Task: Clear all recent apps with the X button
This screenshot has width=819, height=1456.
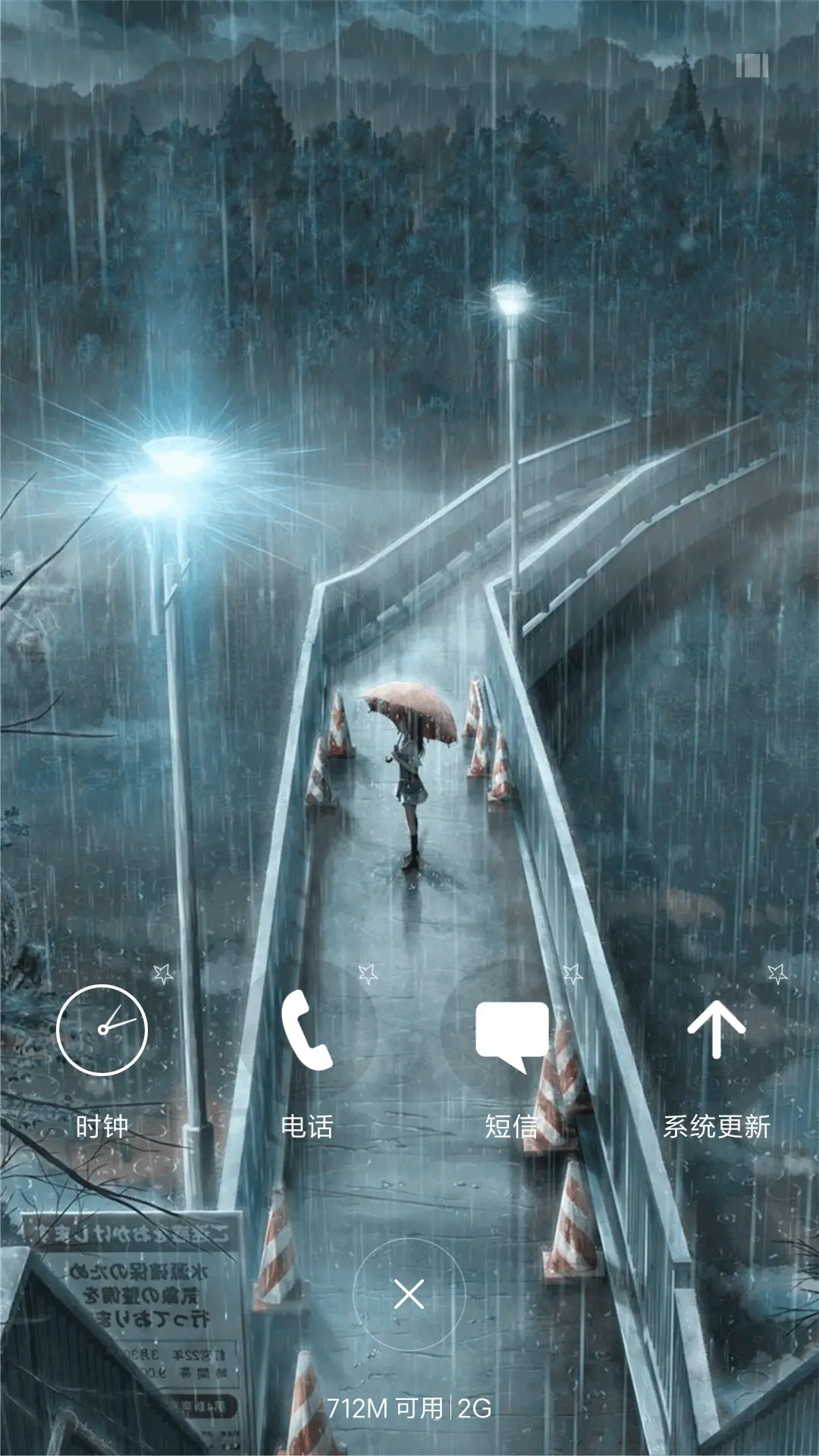Action: (x=409, y=1294)
